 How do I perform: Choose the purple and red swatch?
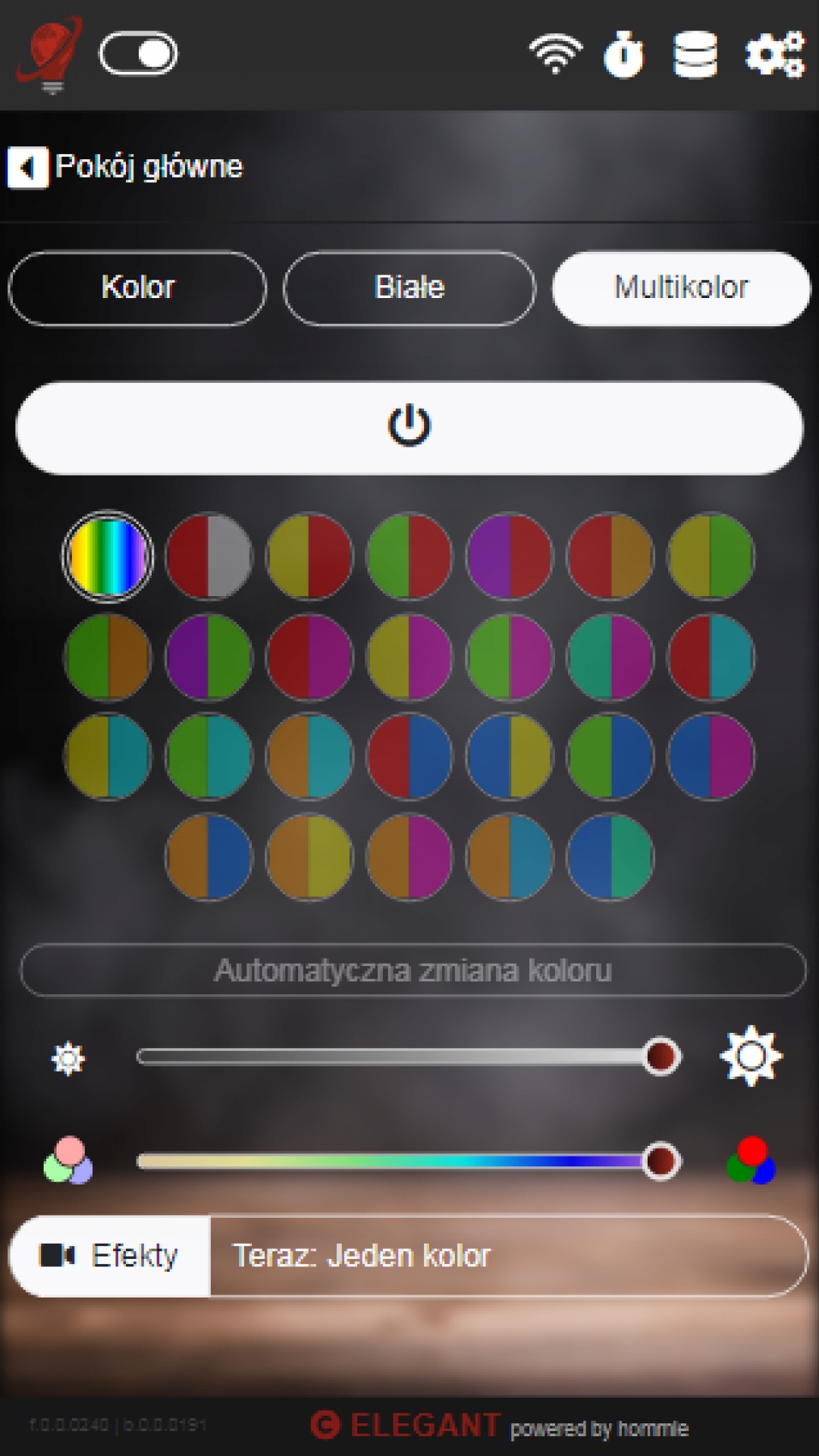pos(510,557)
